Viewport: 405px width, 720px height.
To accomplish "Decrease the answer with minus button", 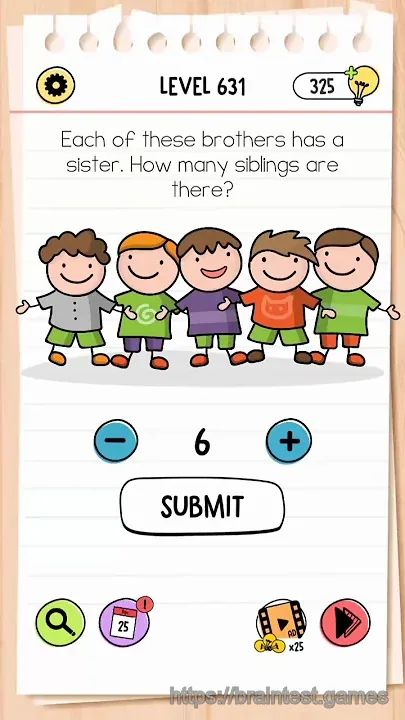I will pyautogui.click(x=116, y=441).
